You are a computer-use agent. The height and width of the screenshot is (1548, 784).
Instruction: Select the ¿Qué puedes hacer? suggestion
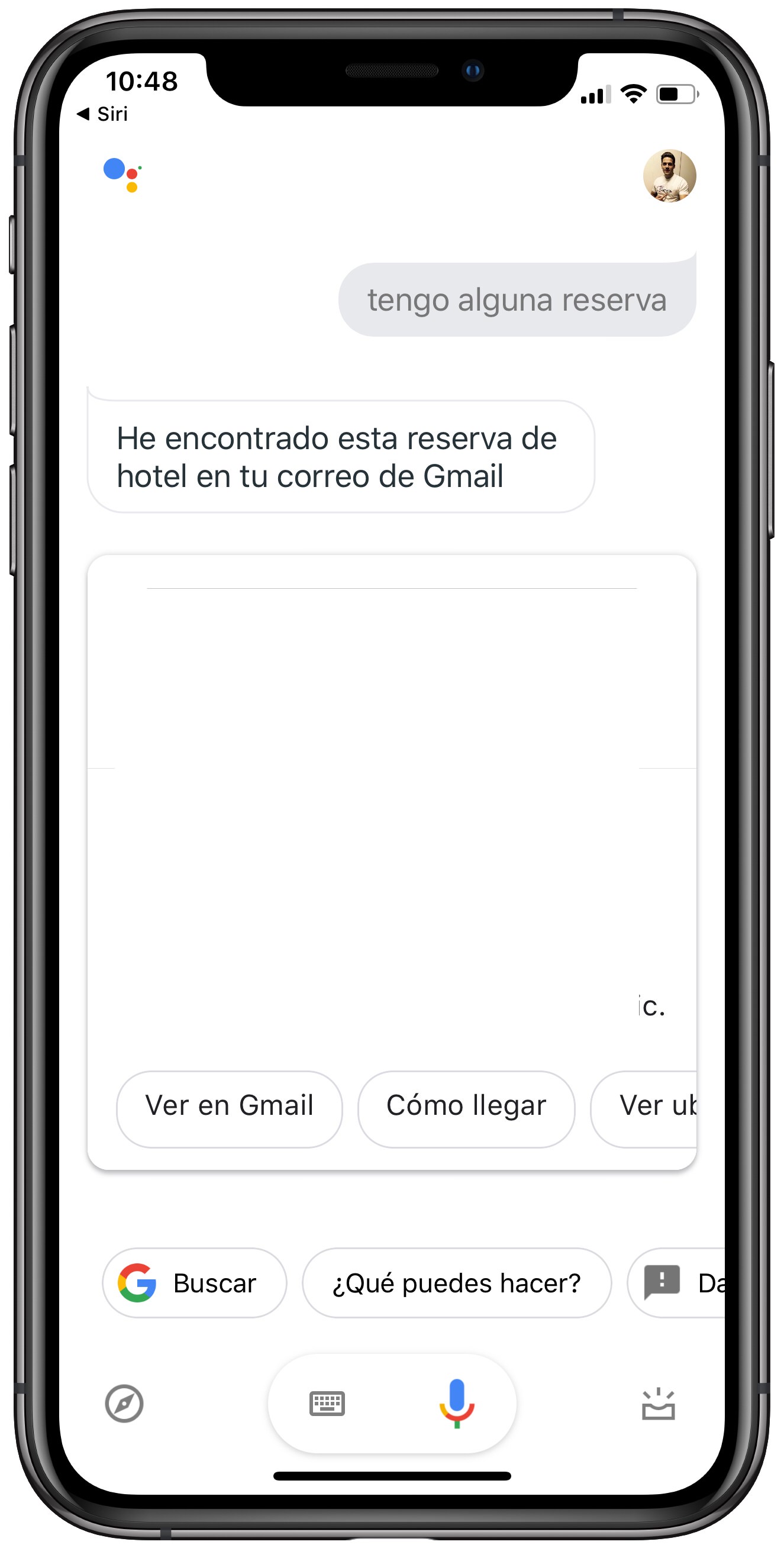[x=456, y=1282]
